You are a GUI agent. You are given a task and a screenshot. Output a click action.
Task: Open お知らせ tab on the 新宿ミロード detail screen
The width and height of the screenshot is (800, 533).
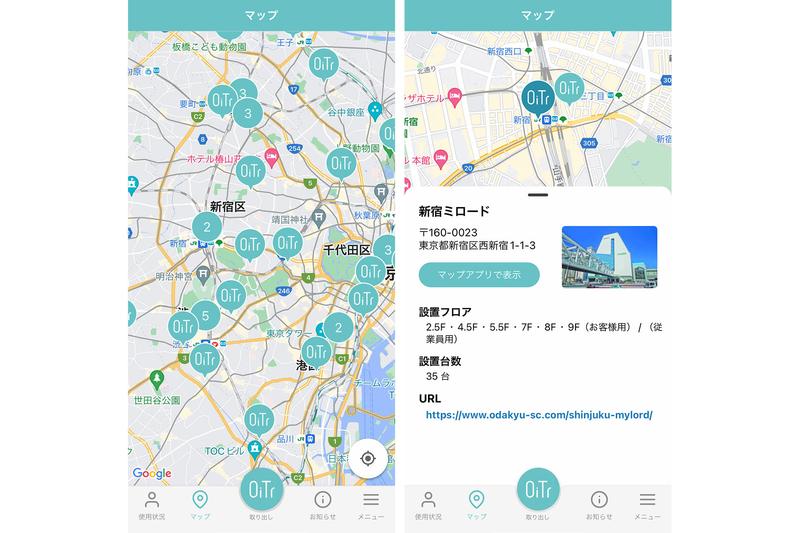pos(599,505)
